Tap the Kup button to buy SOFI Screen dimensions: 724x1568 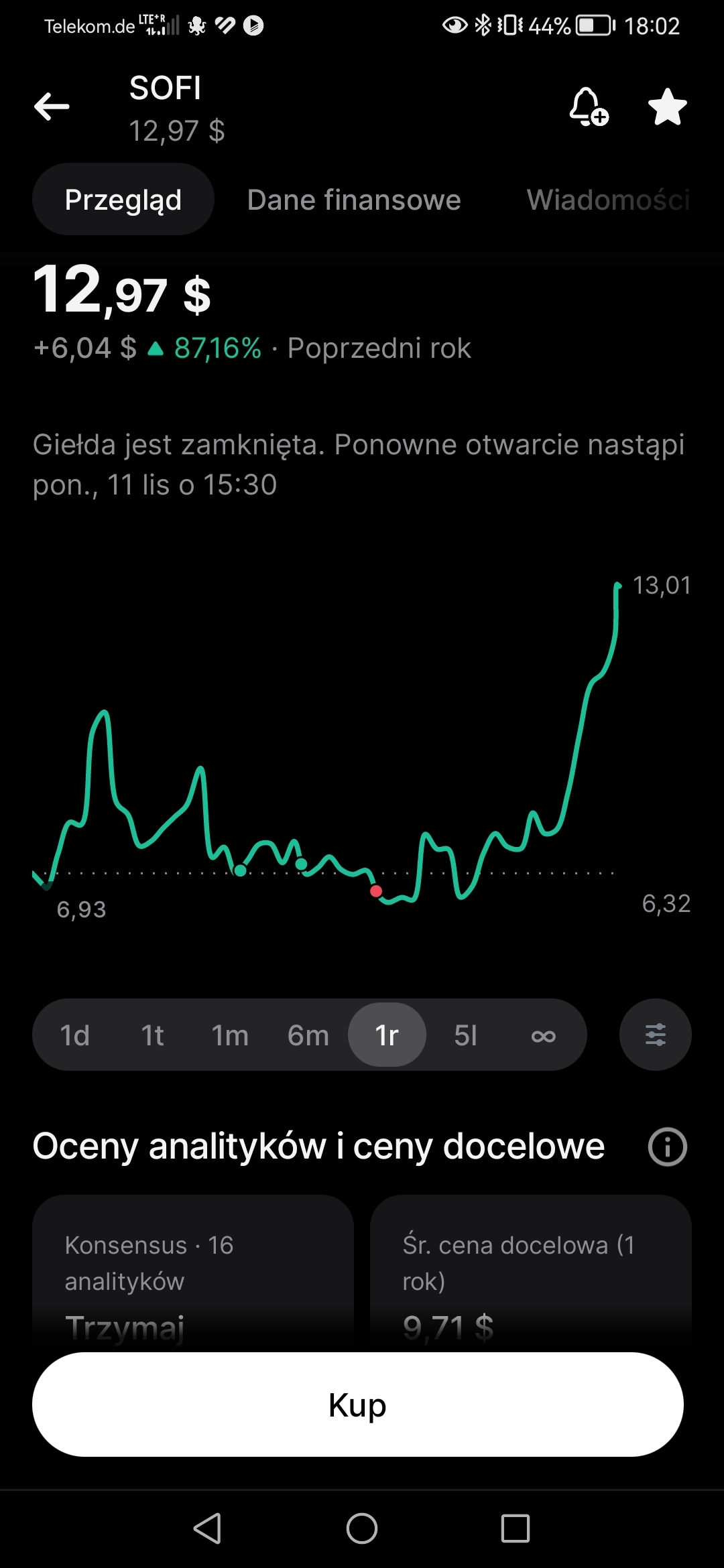(x=358, y=1404)
